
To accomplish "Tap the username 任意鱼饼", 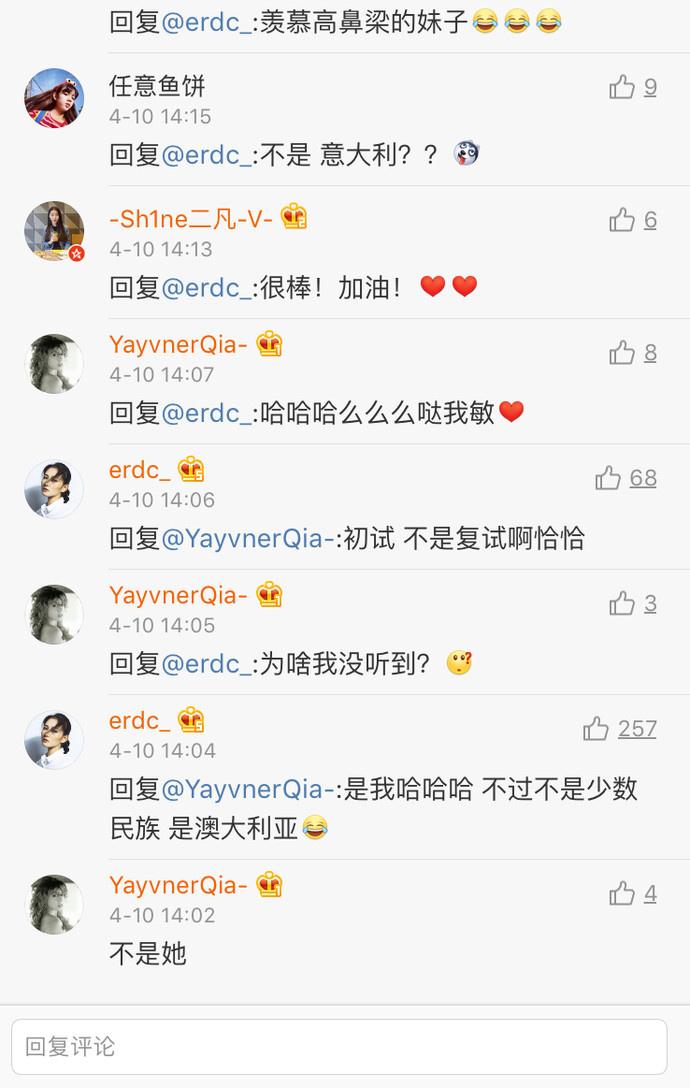I will click(157, 87).
